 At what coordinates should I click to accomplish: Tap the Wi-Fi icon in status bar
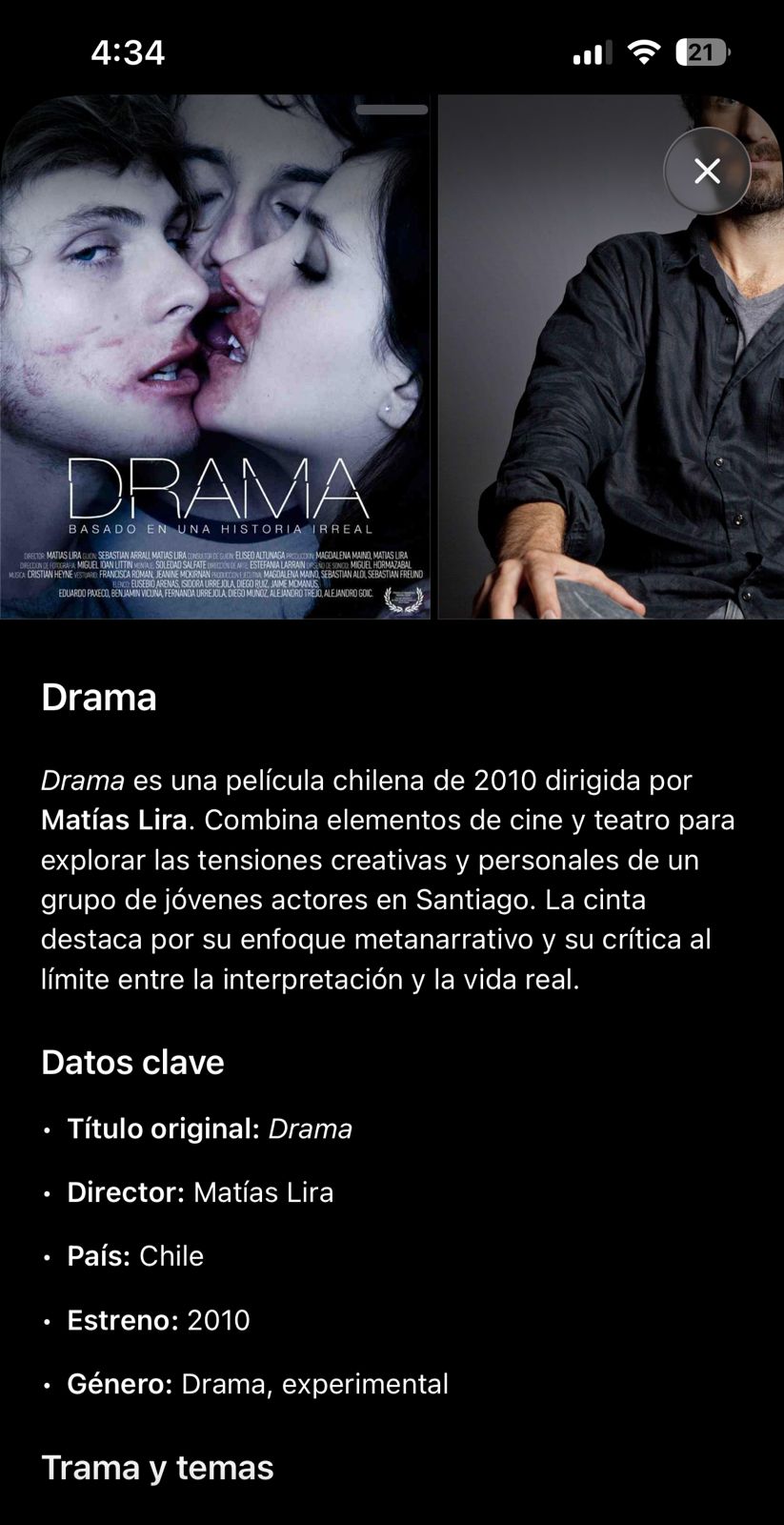coord(646,51)
